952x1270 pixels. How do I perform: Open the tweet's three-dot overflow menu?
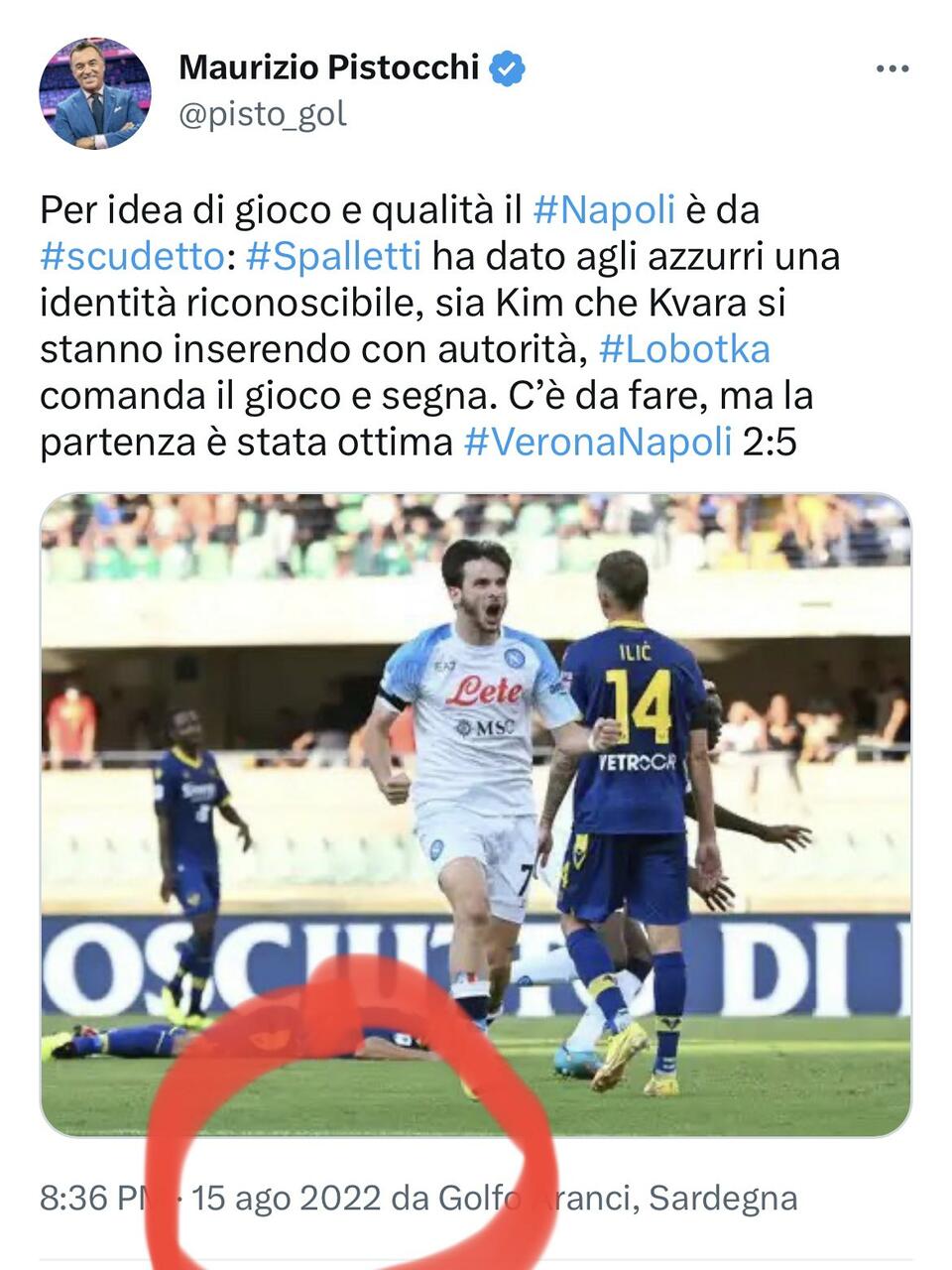click(893, 69)
